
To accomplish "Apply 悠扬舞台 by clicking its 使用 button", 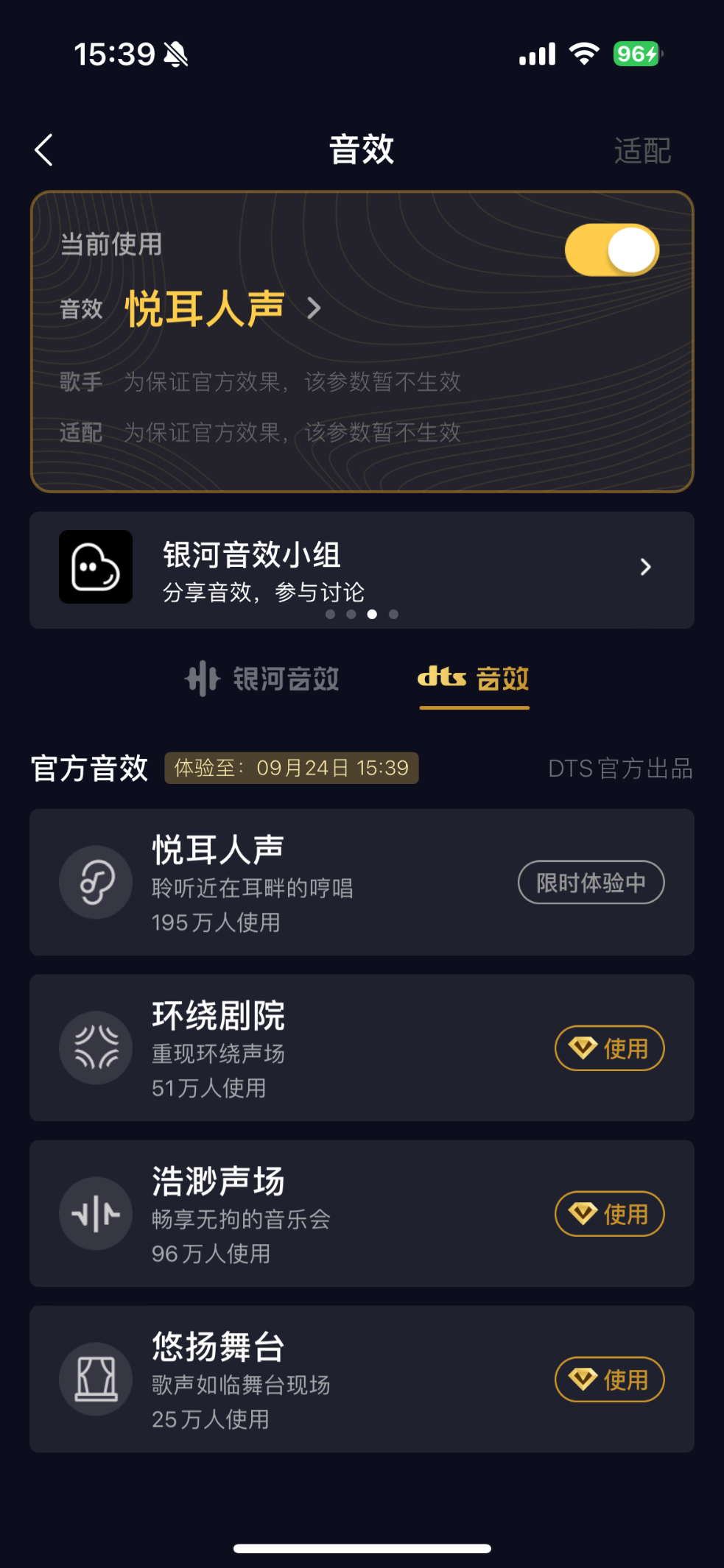I will [608, 1379].
